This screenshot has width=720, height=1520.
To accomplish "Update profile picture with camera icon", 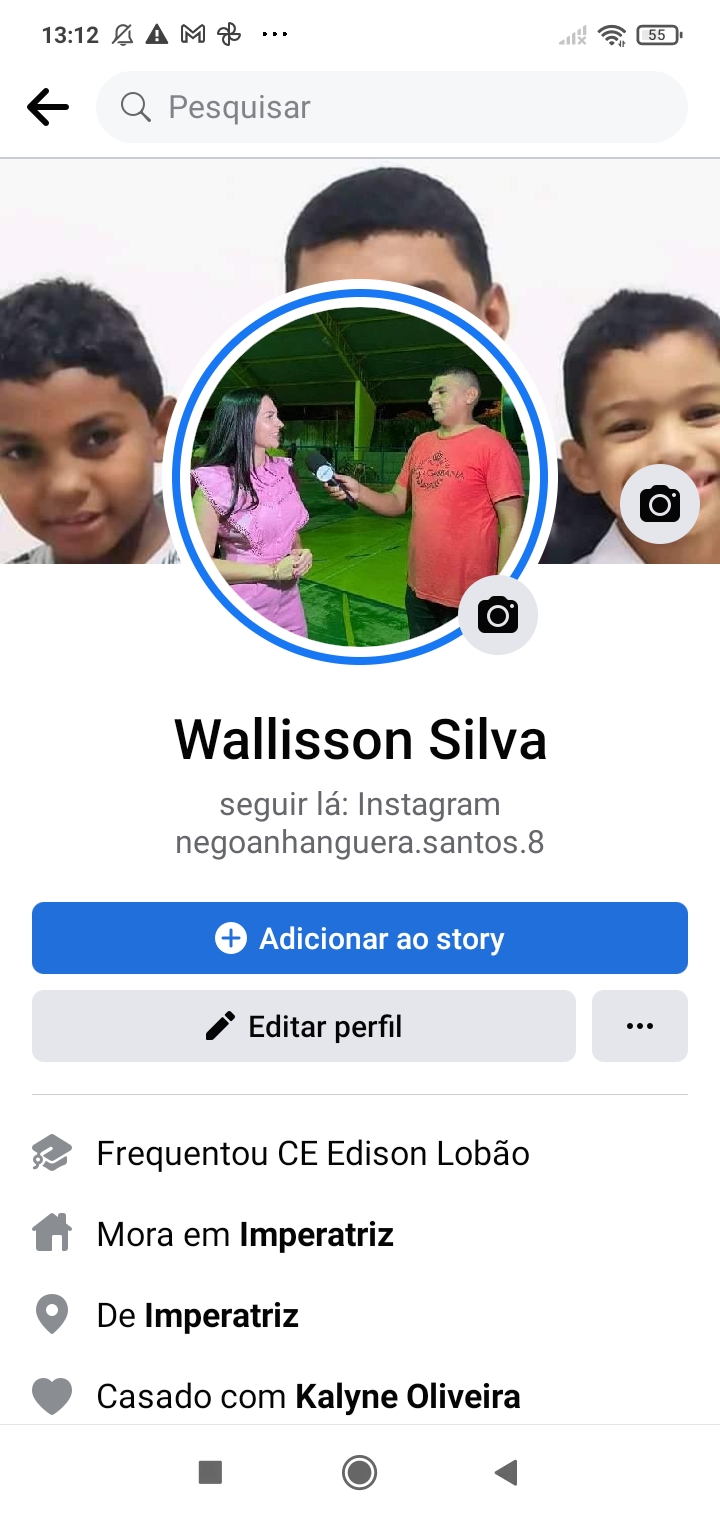I will click(x=498, y=615).
